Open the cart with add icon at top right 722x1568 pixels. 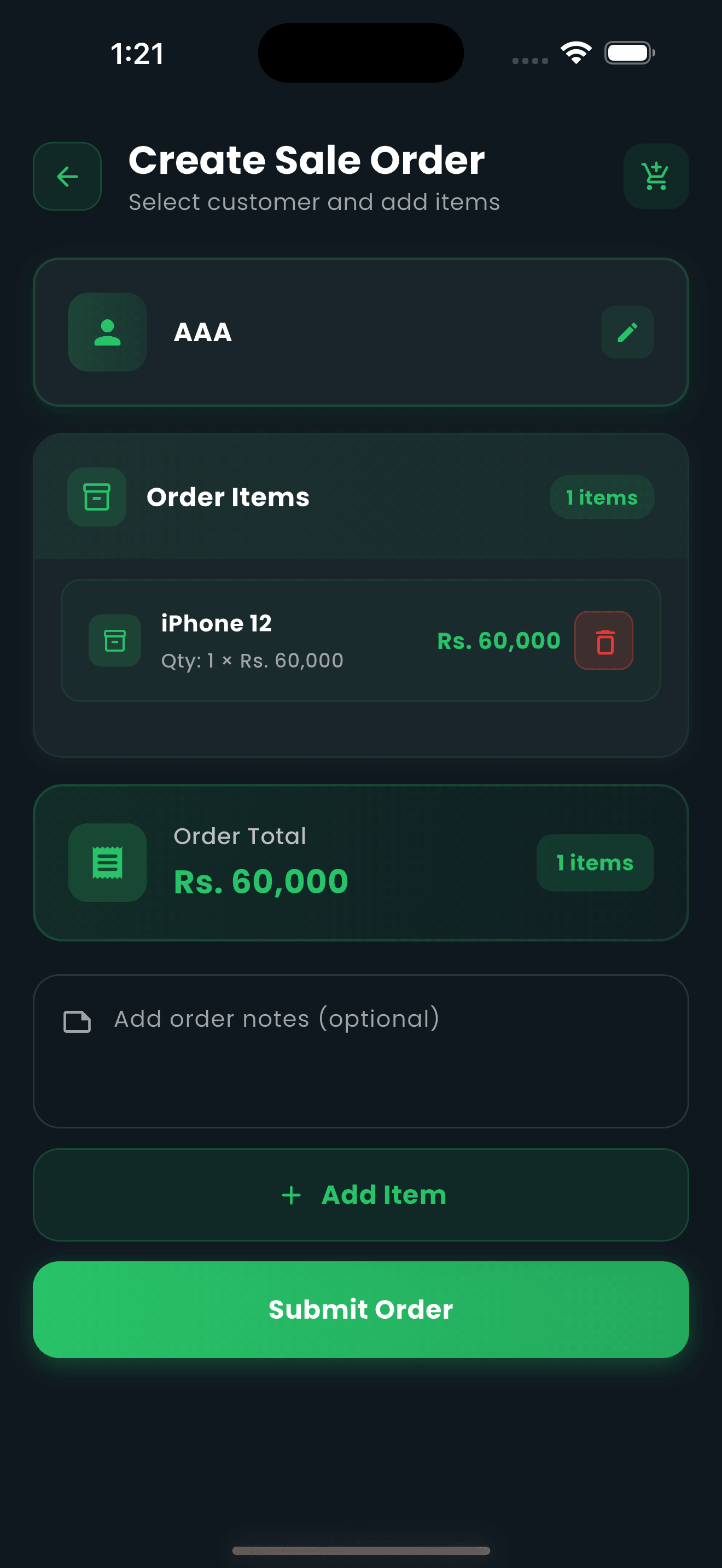coord(656,176)
